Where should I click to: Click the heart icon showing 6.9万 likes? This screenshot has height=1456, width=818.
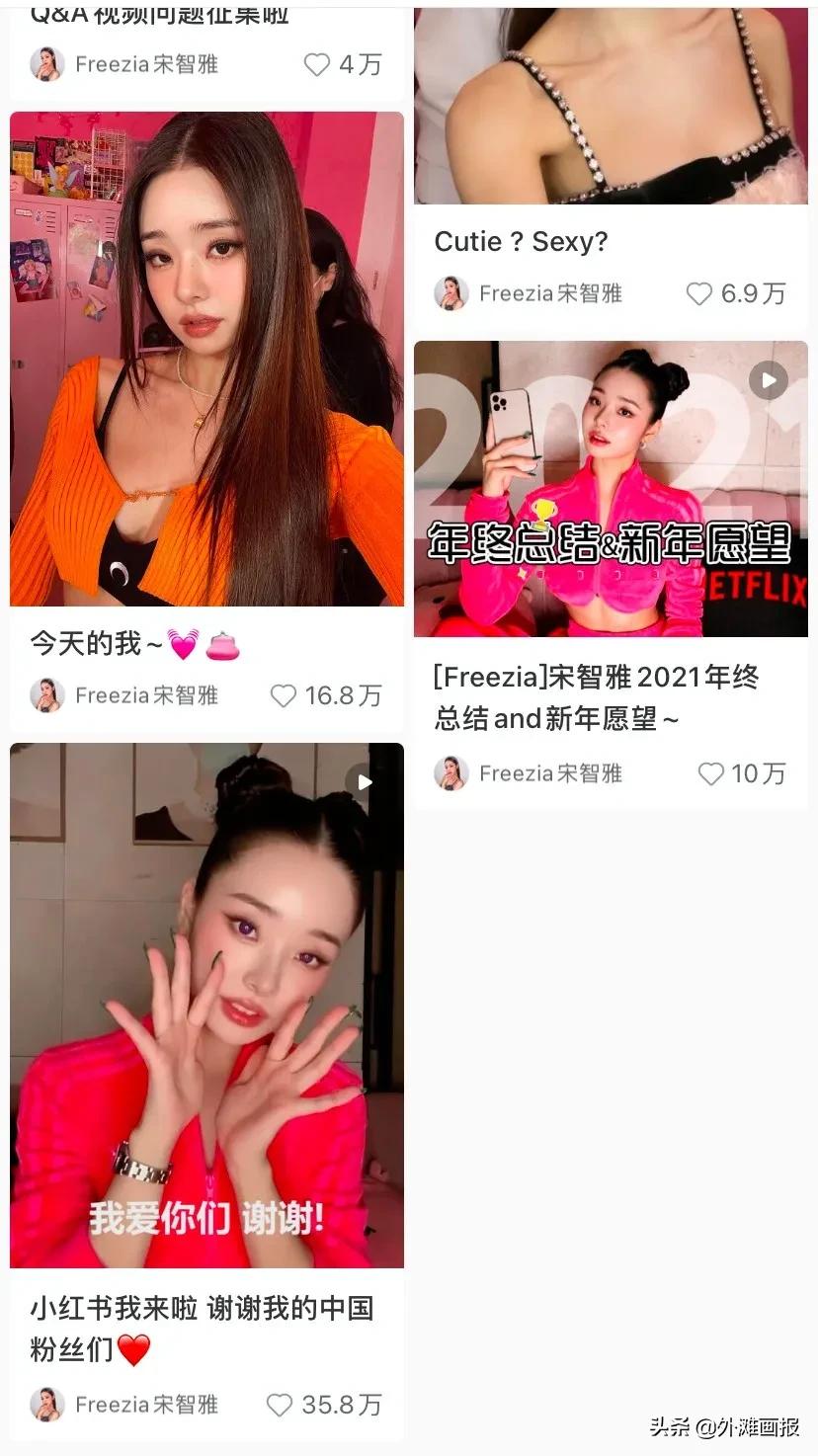(700, 293)
